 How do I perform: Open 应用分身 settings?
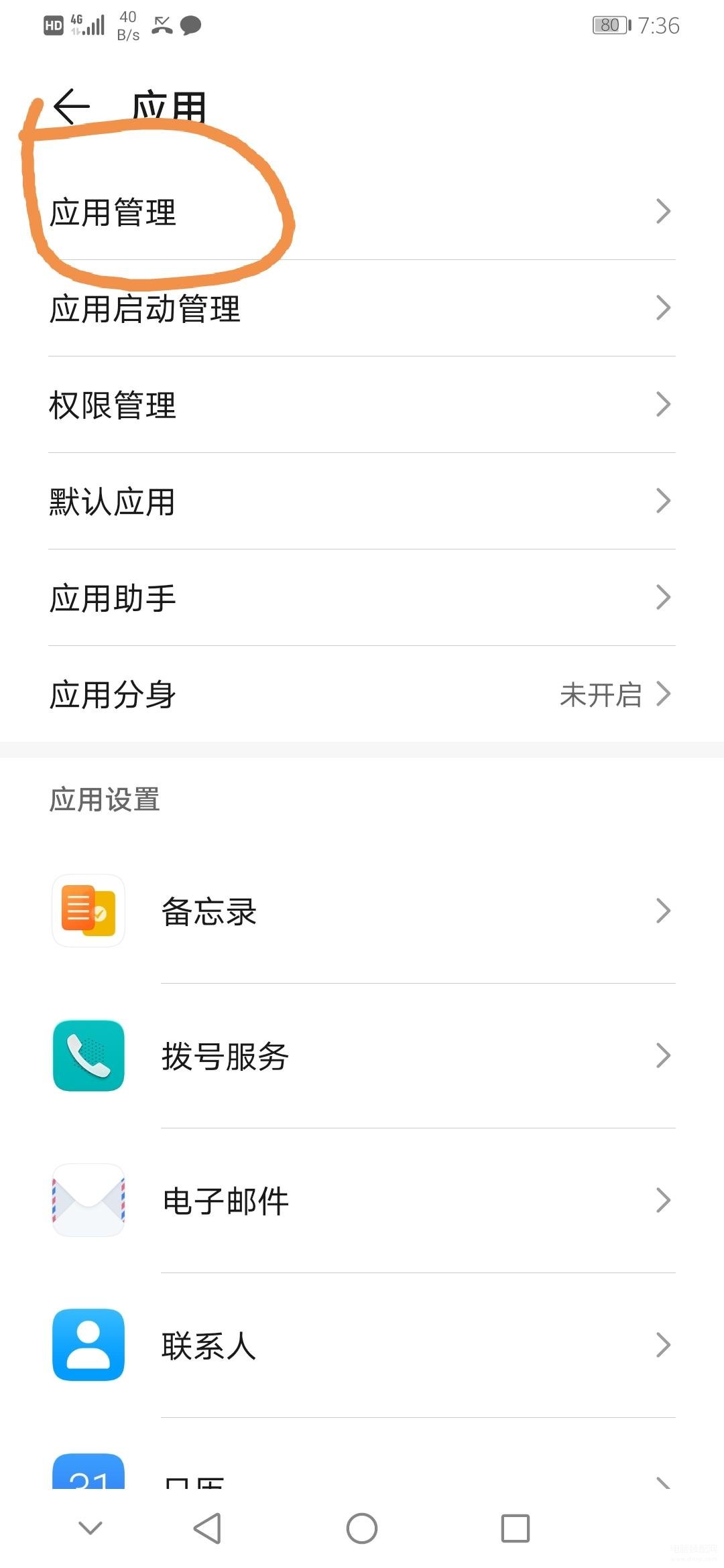pyautogui.click(x=362, y=694)
